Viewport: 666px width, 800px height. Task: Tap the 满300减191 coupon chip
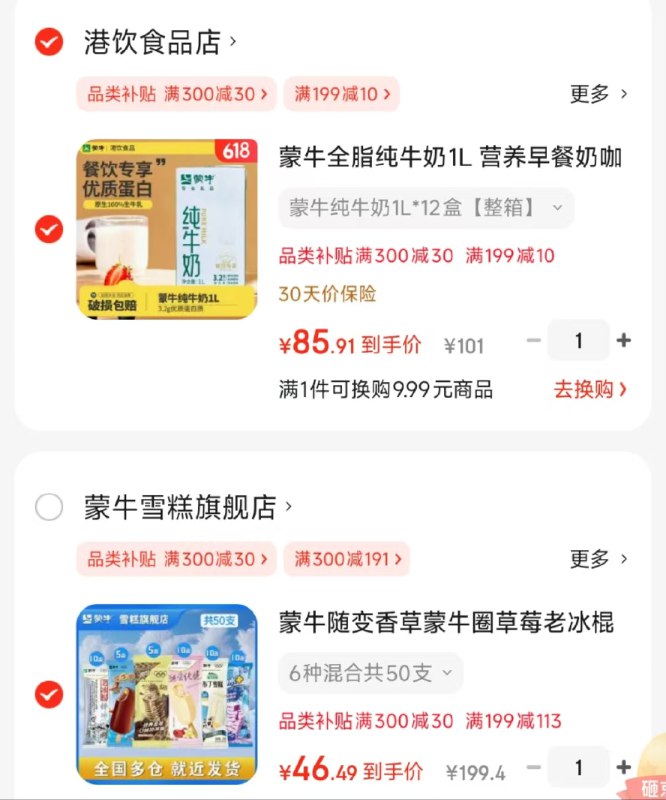click(x=346, y=559)
